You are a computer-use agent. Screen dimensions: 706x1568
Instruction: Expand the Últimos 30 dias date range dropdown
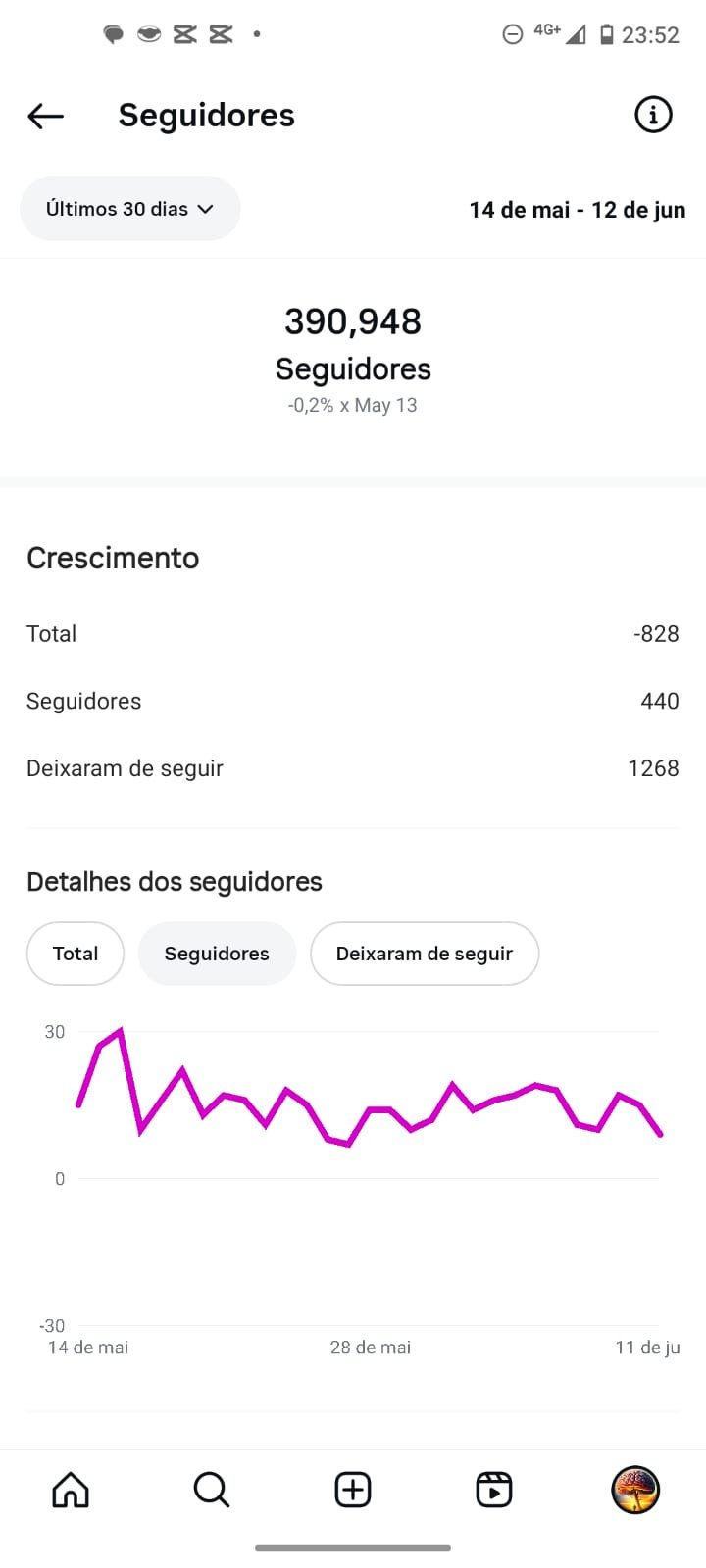(130, 209)
